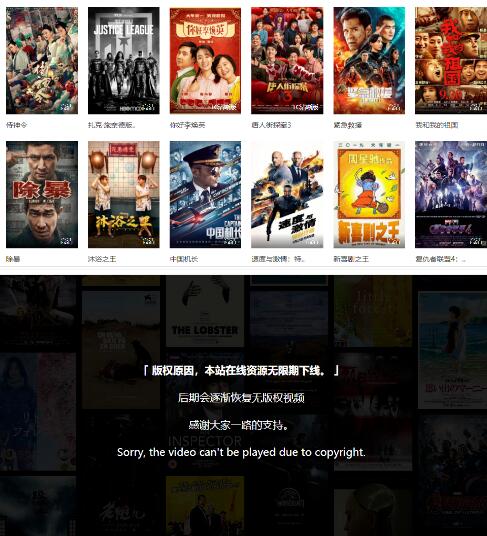Open the 侍神令 movie poster

point(42,61)
